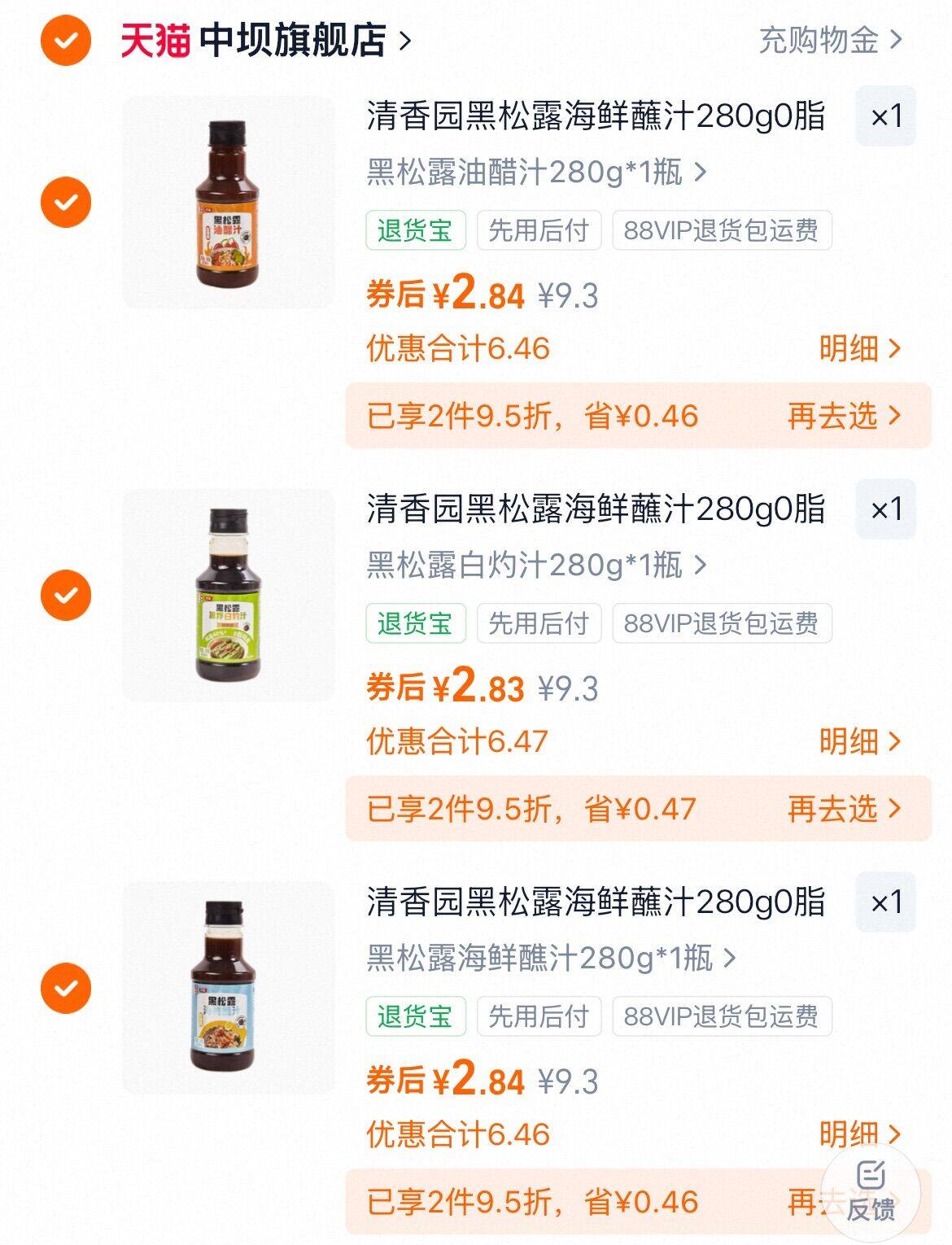Open 充购物金 link
952x1245 pixels.
[830, 40]
